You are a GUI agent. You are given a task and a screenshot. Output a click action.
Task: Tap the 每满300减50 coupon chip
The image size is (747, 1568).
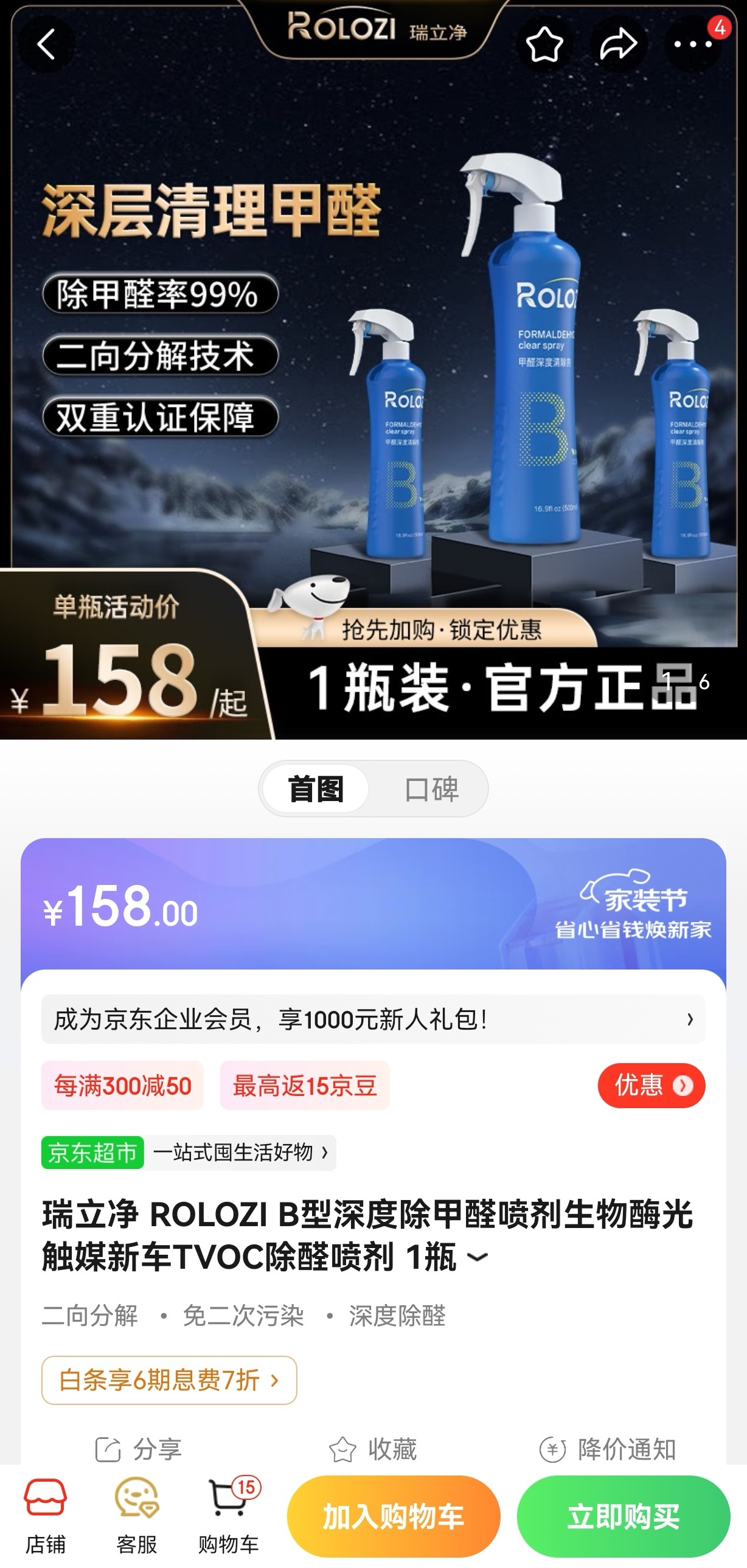pos(122,1085)
